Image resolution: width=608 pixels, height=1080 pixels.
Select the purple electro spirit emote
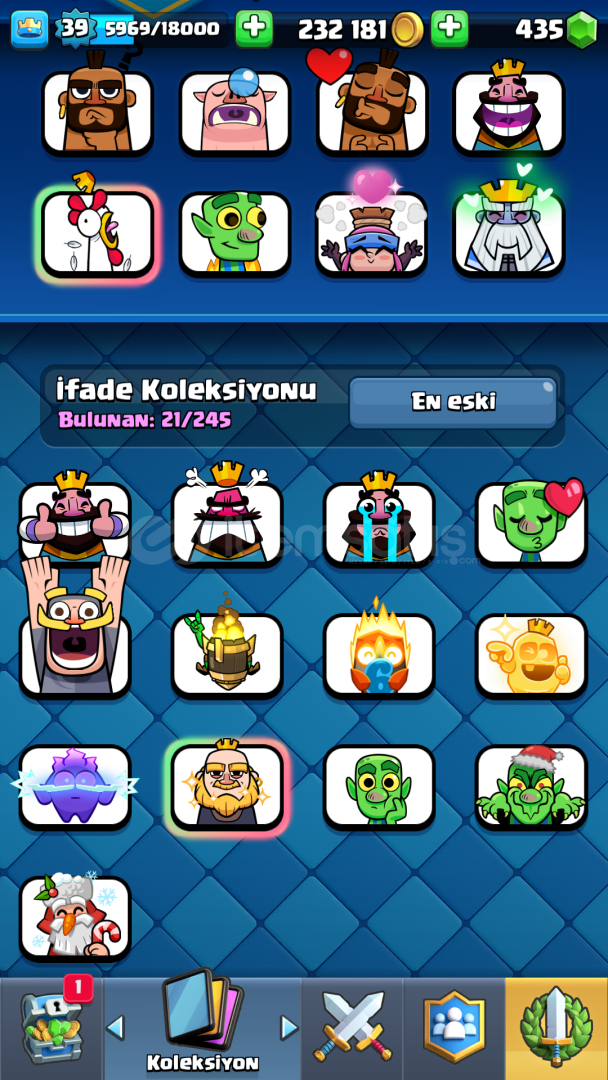point(75,786)
